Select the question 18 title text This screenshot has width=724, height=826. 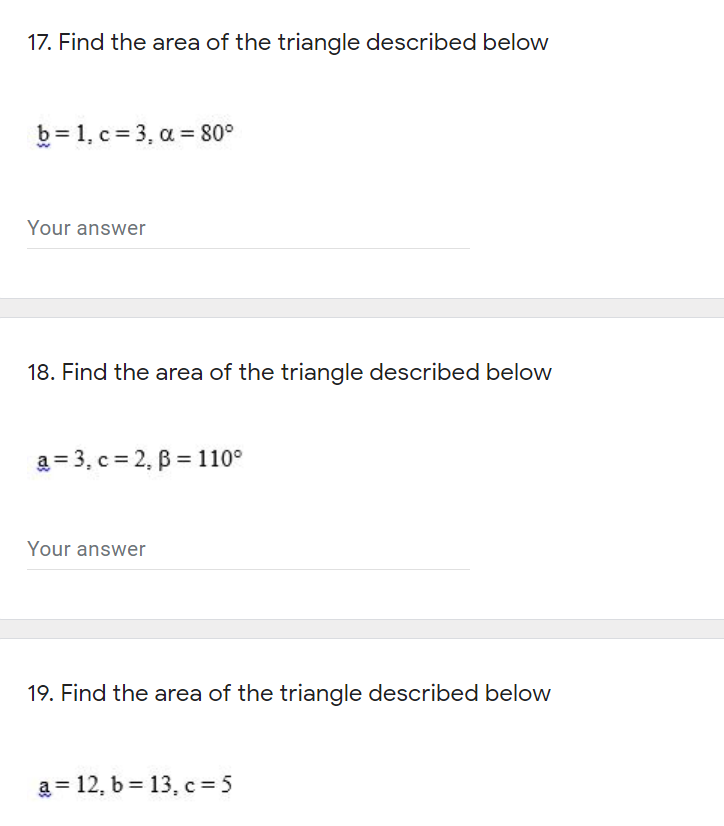[x=289, y=372]
